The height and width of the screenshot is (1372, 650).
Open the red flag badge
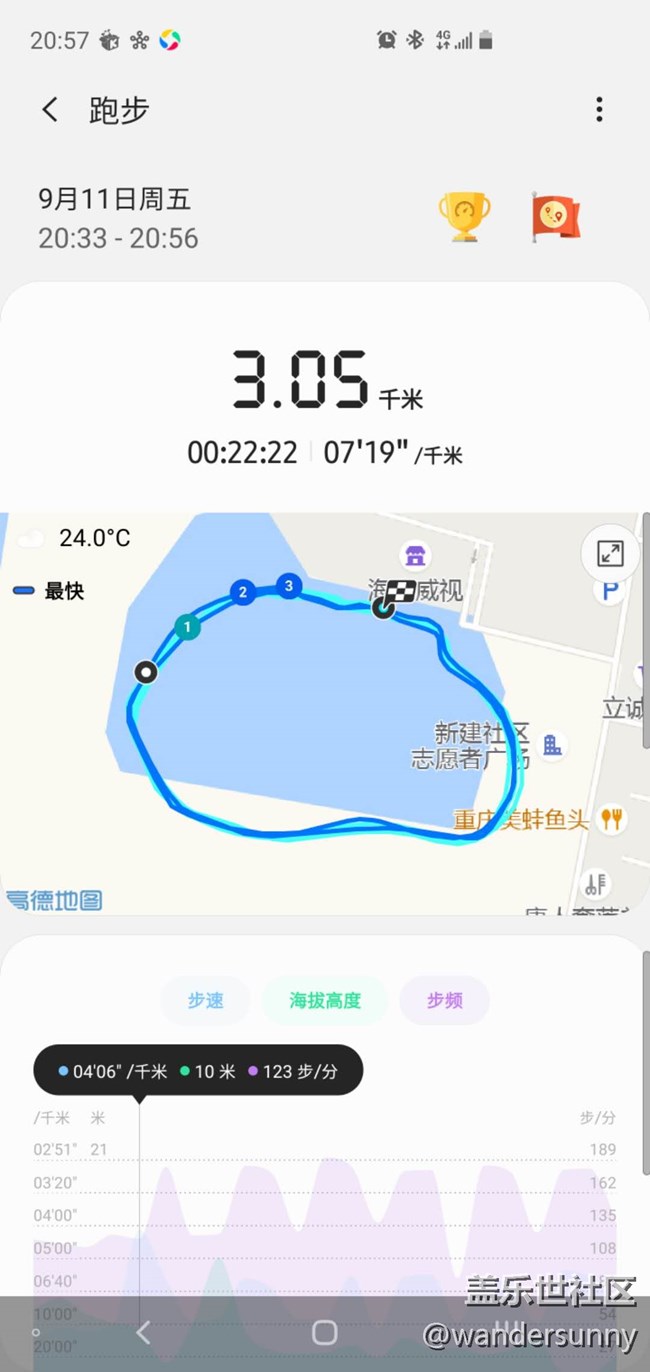(x=556, y=216)
